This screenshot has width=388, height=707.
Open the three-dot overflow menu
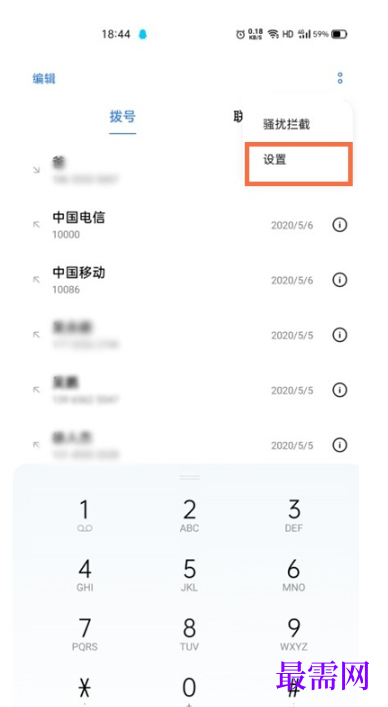click(340, 78)
